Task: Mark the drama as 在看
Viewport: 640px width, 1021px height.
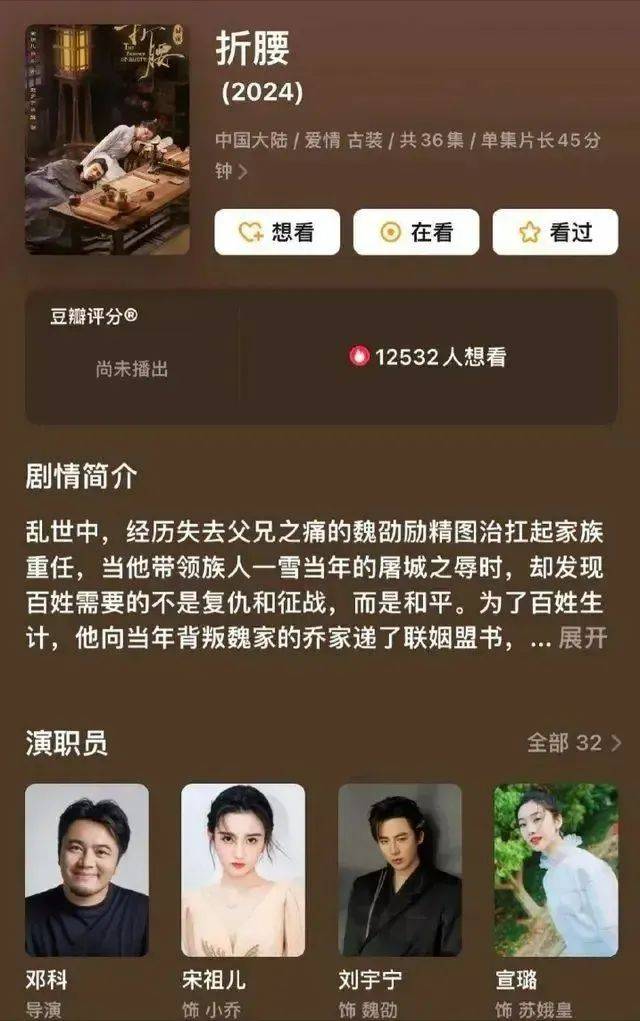Action: point(416,232)
